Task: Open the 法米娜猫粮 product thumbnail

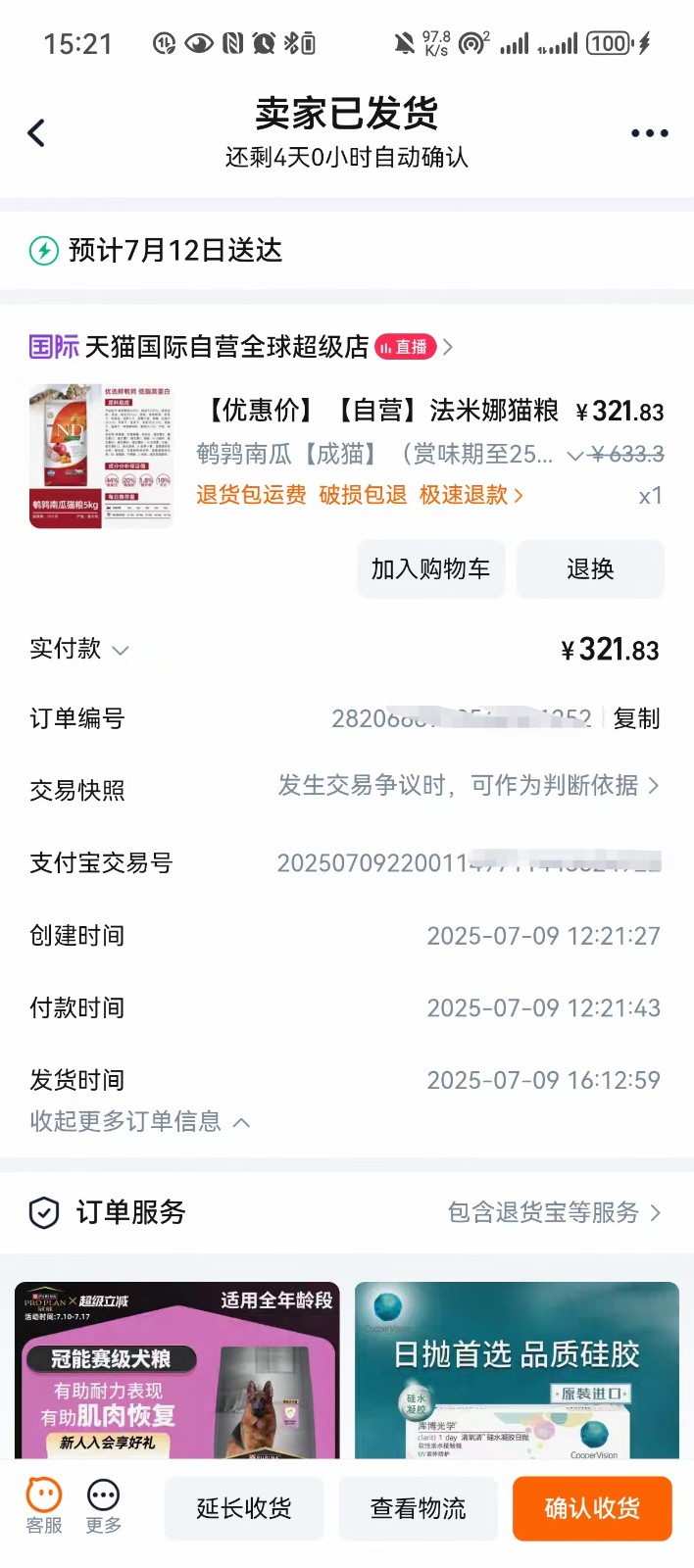Action: click(101, 456)
